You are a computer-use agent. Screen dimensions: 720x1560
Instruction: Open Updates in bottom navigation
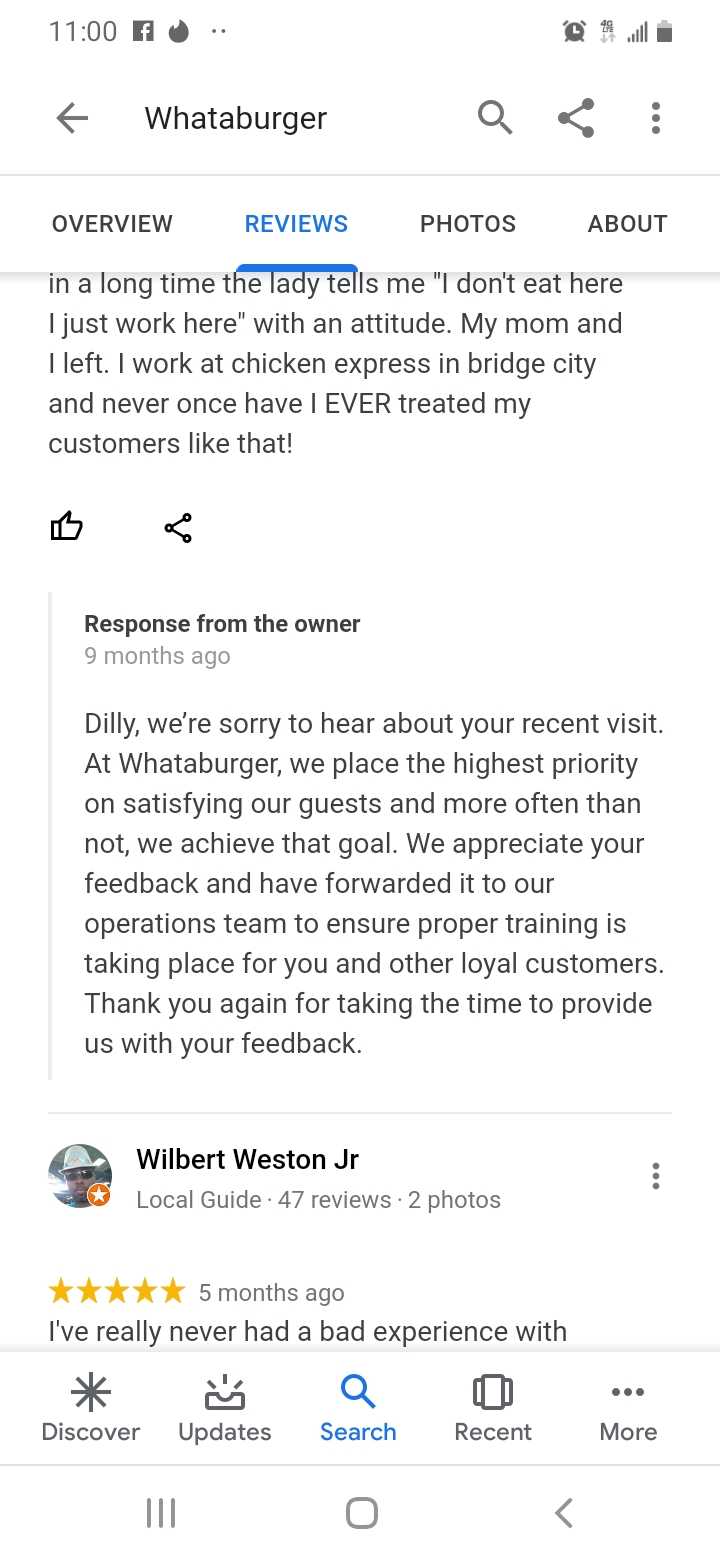(224, 1408)
